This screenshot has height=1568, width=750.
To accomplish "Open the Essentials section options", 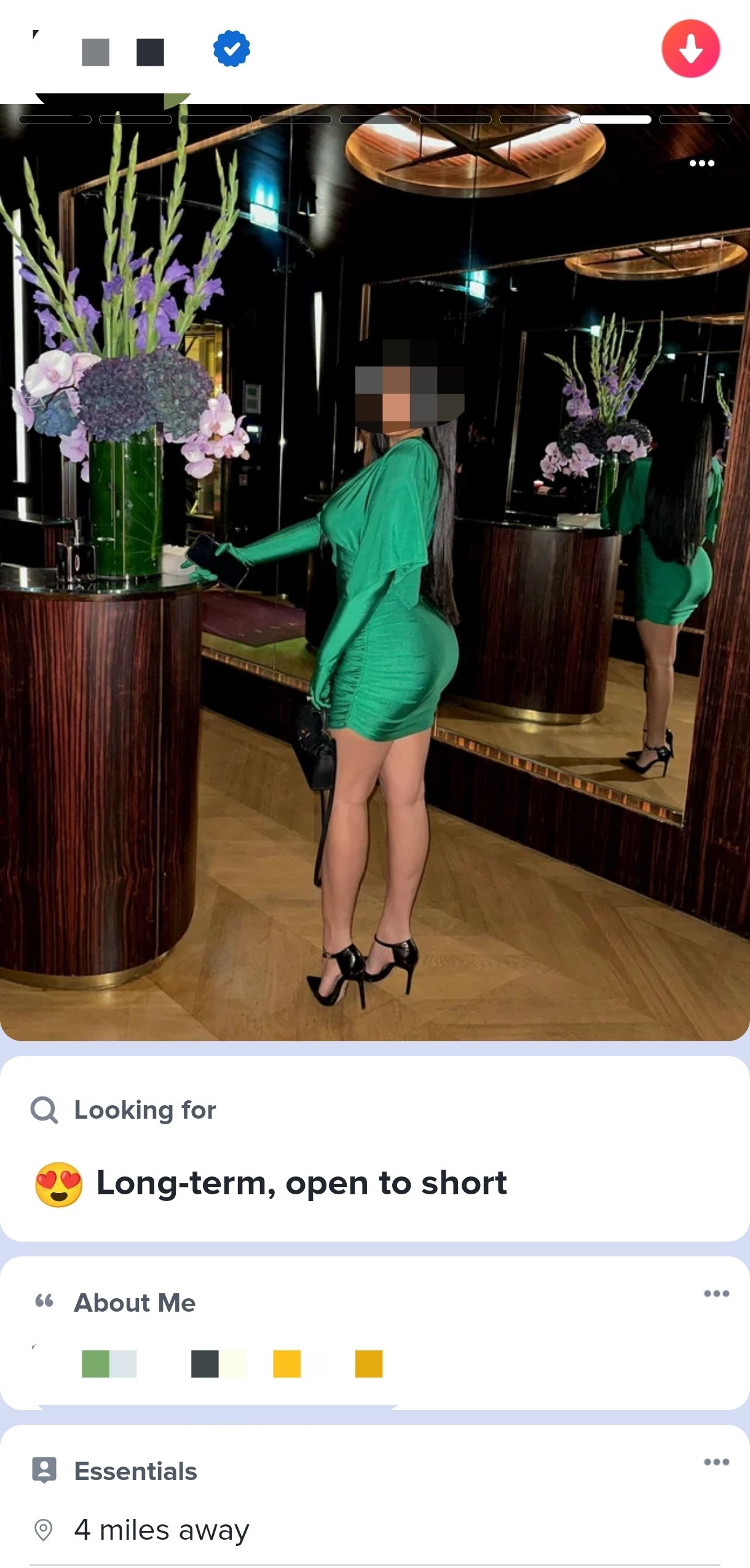I will (x=716, y=1462).
